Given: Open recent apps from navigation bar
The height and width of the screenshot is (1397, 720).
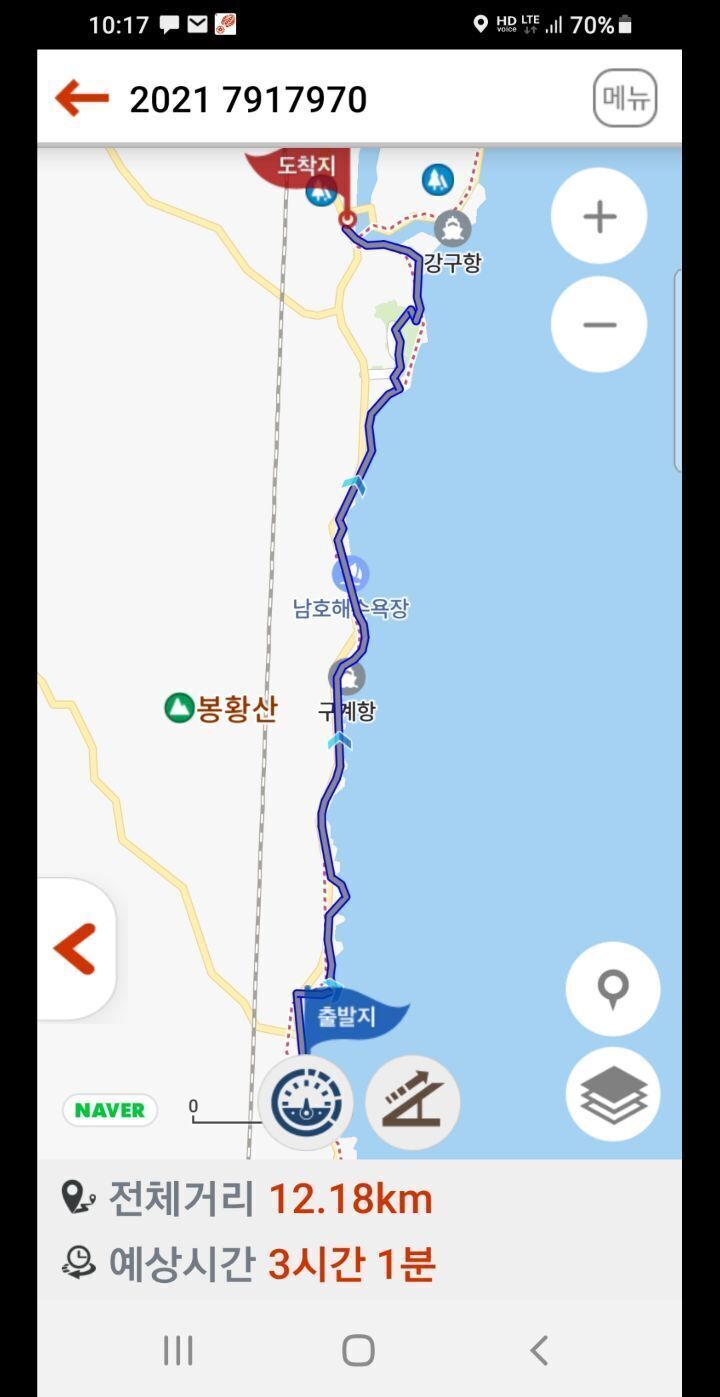Looking at the screenshot, I should 178,1350.
